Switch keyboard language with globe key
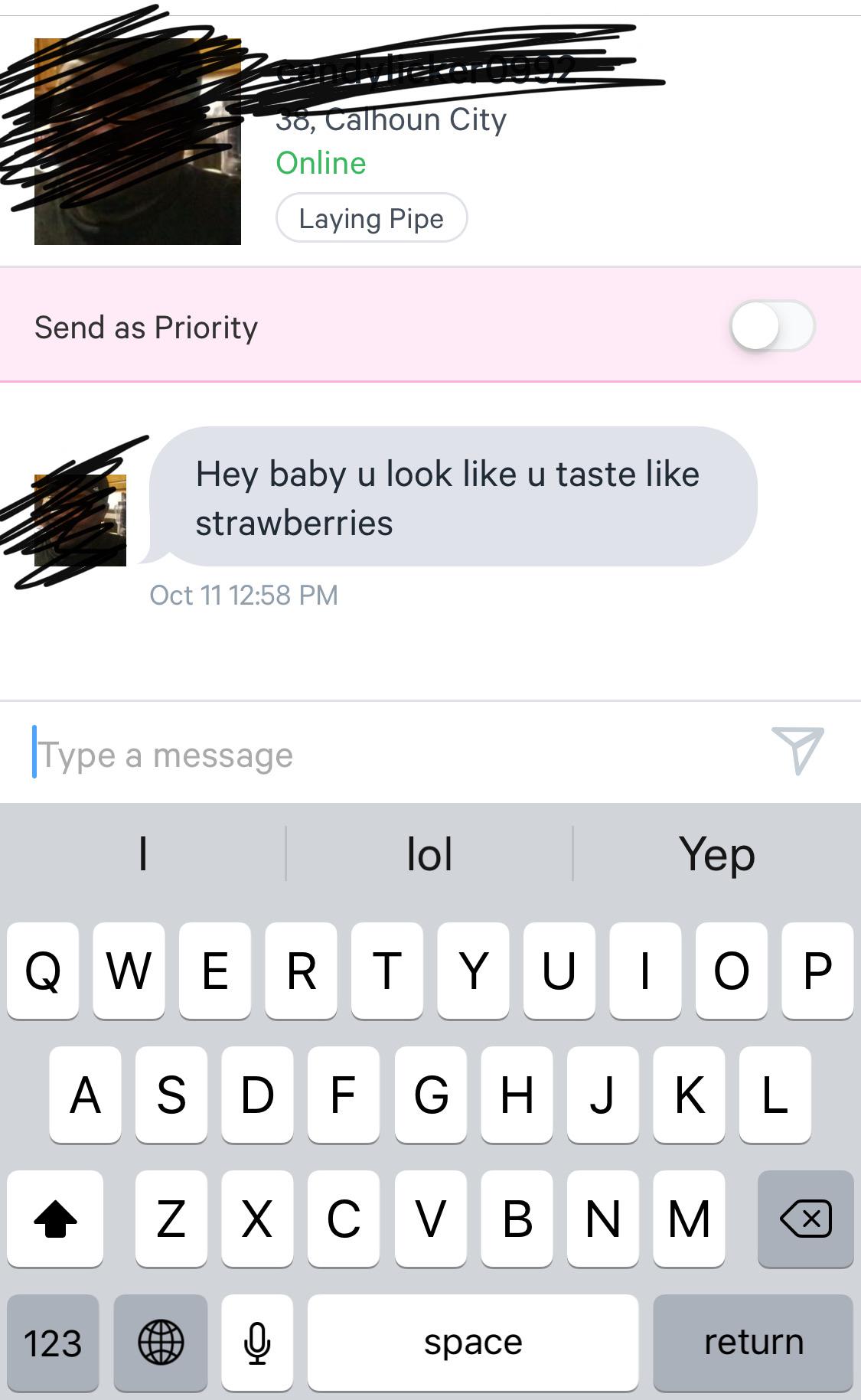This screenshot has height=1400, width=861. click(161, 1343)
